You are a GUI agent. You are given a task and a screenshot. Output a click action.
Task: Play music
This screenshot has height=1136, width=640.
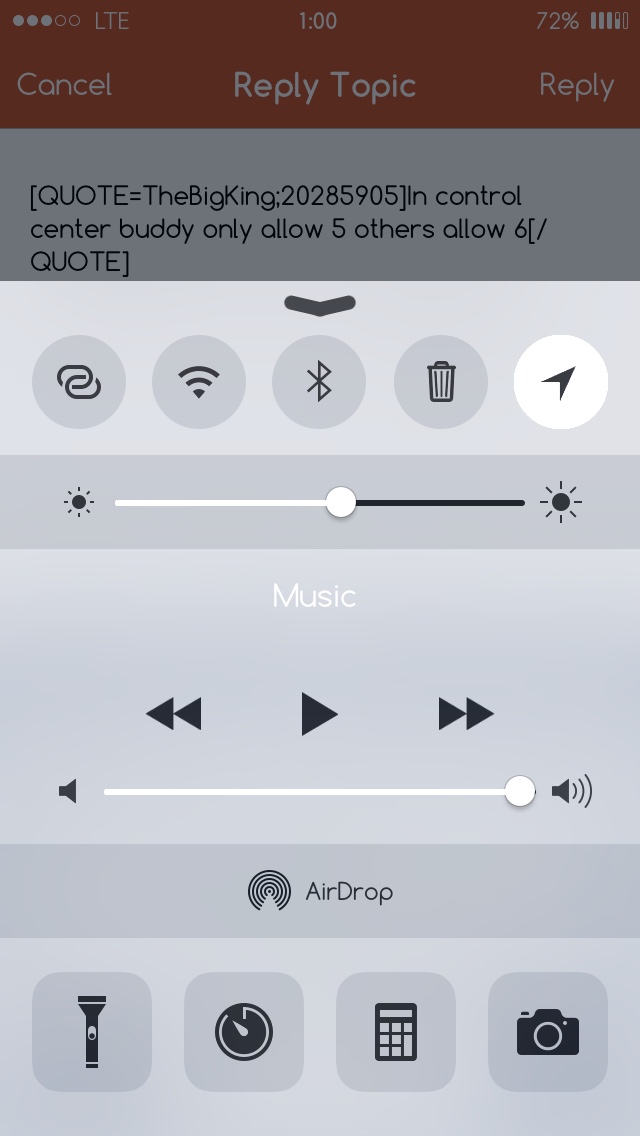click(319, 714)
